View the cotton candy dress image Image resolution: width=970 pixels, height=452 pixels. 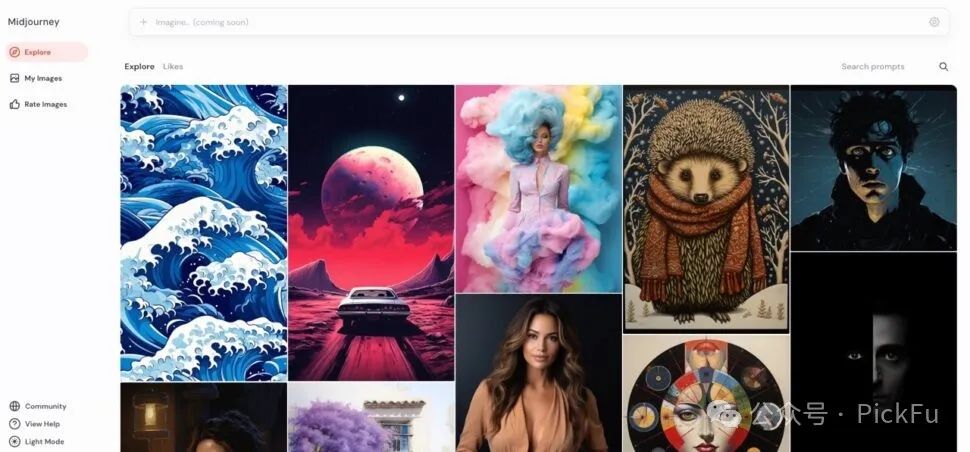[538, 188]
